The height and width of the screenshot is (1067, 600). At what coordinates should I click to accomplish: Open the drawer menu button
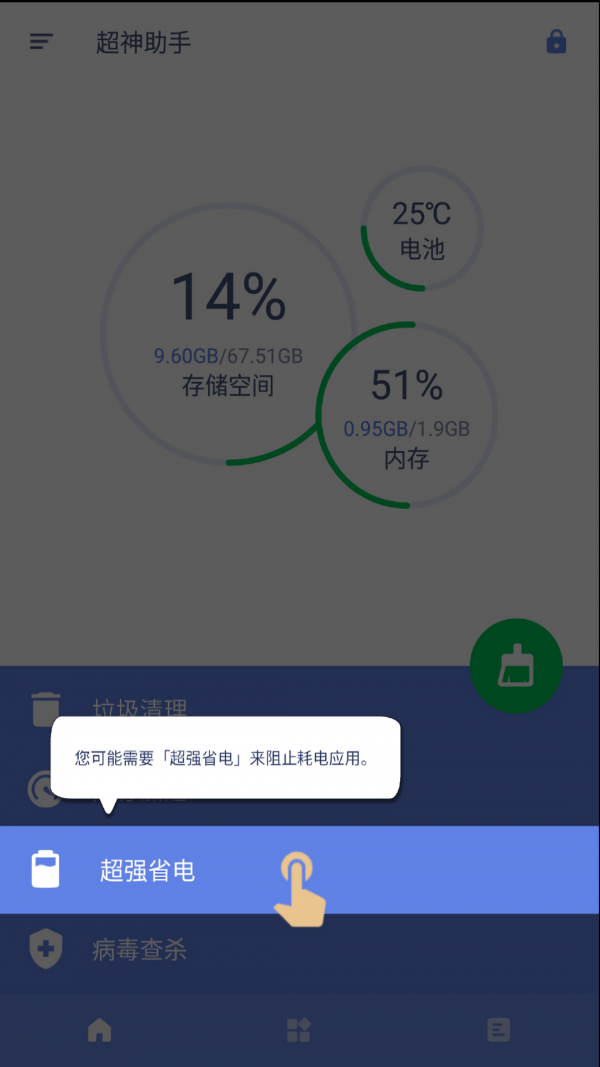point(41,42)
